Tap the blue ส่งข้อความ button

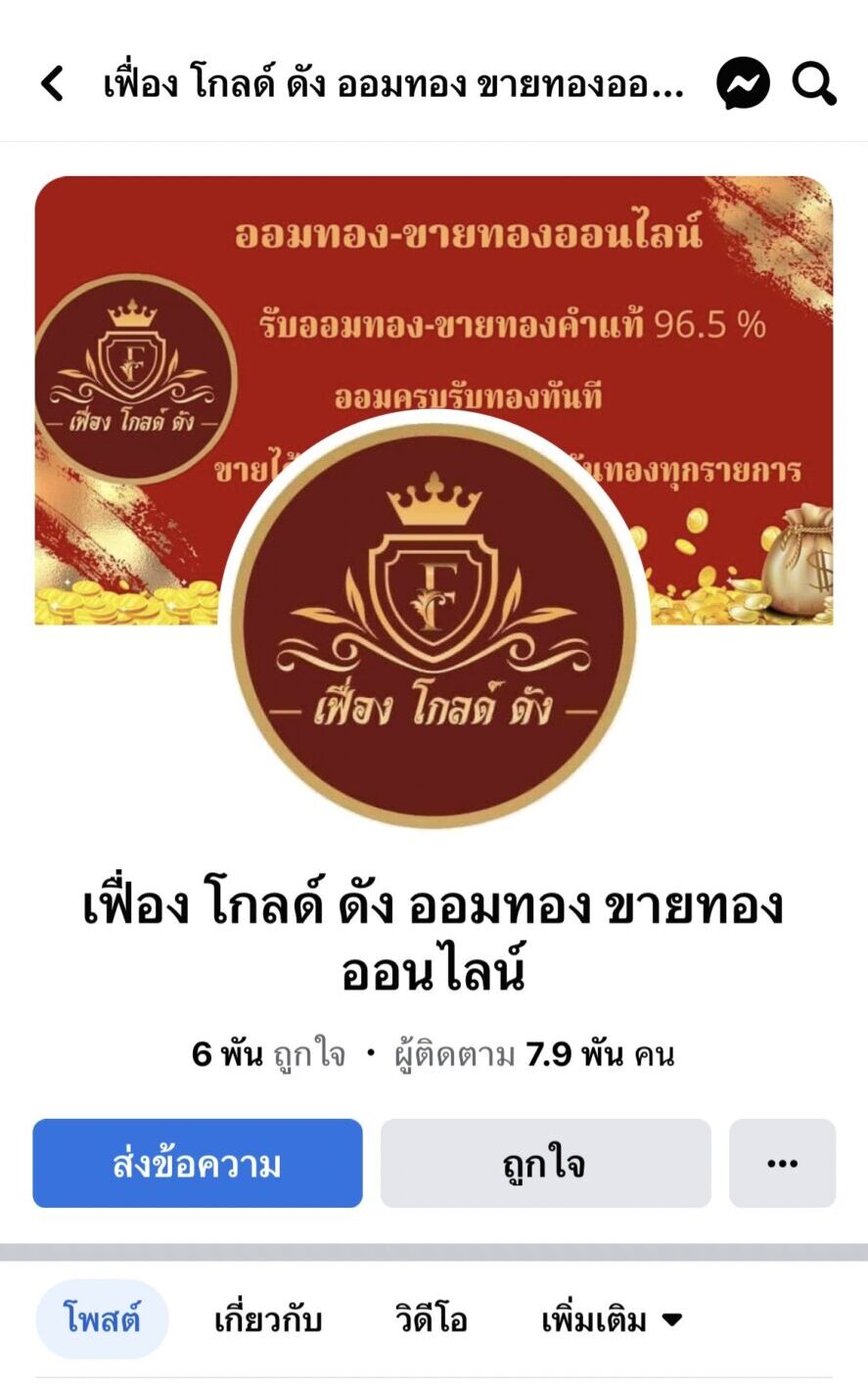tap(198, 1163)
